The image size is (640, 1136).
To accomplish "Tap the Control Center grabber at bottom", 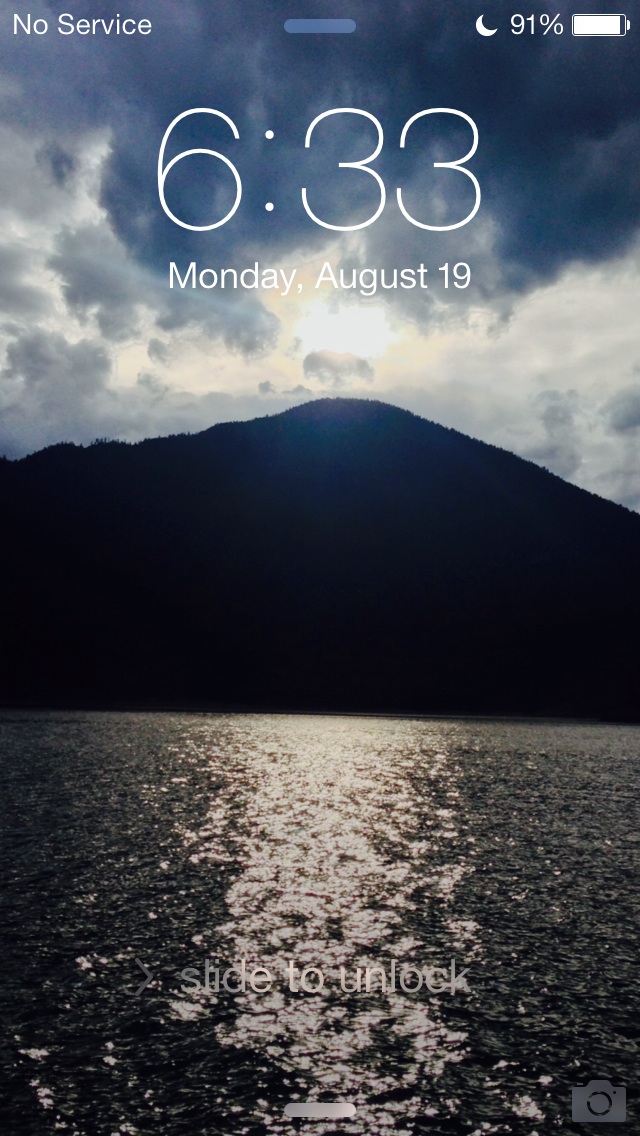I will click(320, 1110).
